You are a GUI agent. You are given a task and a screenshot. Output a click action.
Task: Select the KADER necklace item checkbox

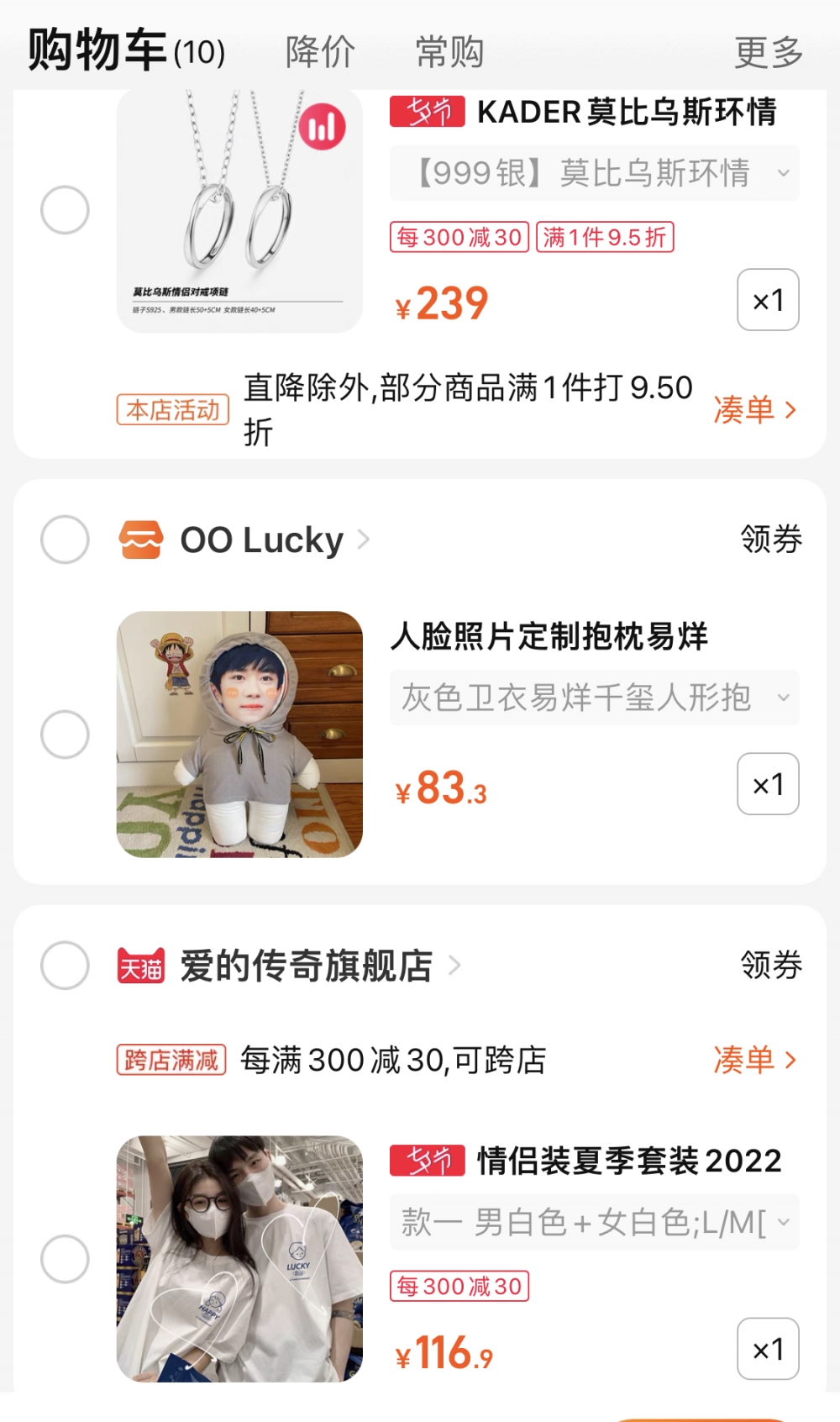point(64,210)
